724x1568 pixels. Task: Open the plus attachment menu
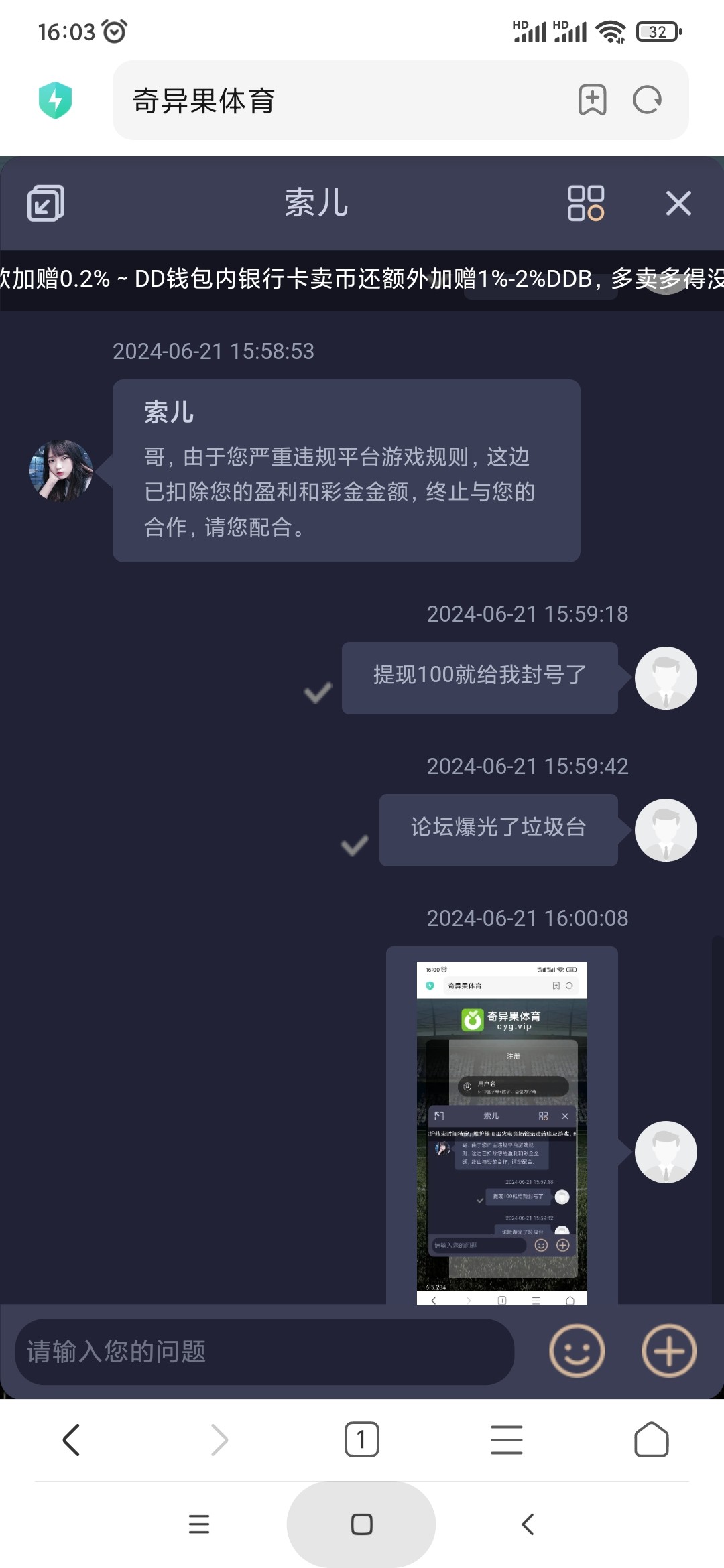pyautogui.click(x=669, y=1351)
